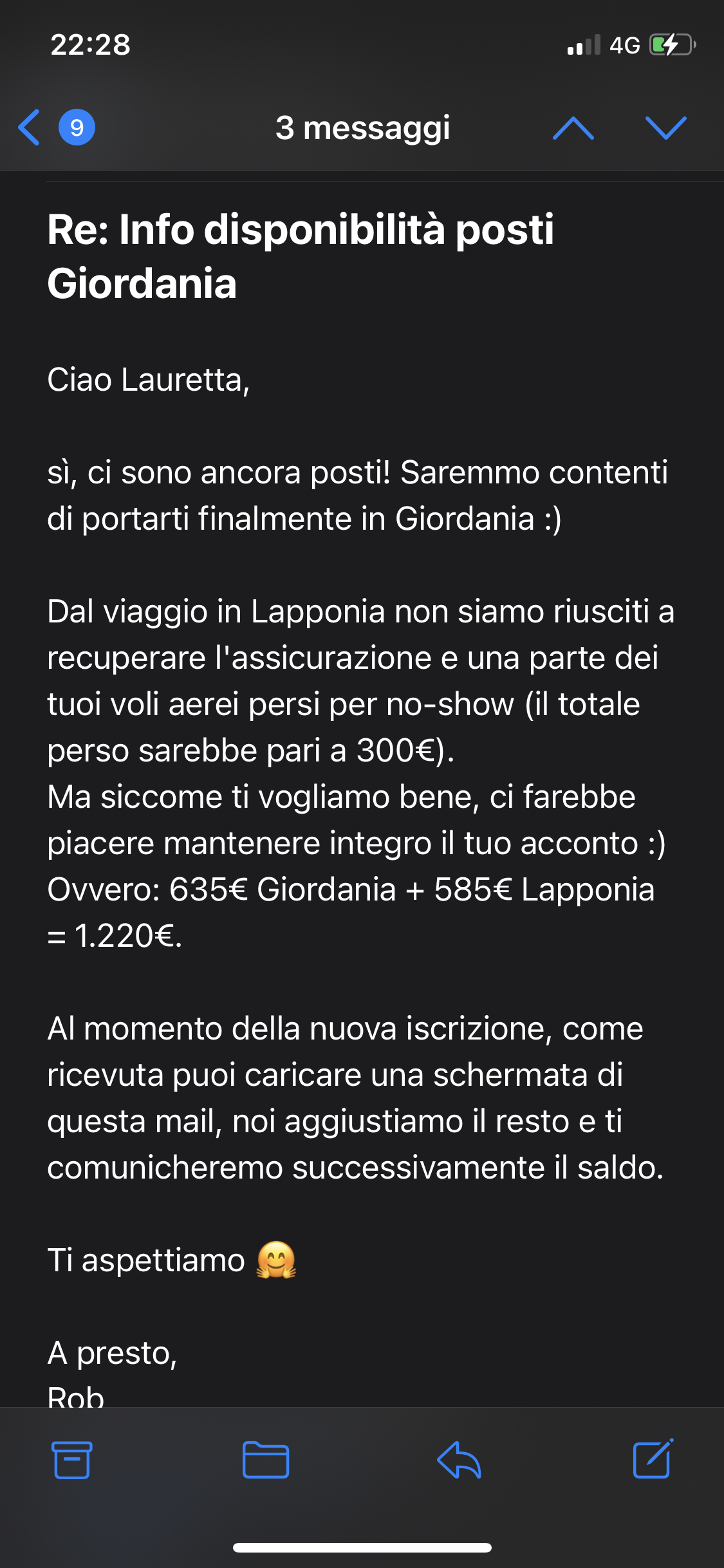Jump to the next message with down arrow
Screen dimensions: 724x1568
pyautogui.click(x=666, y=128)
